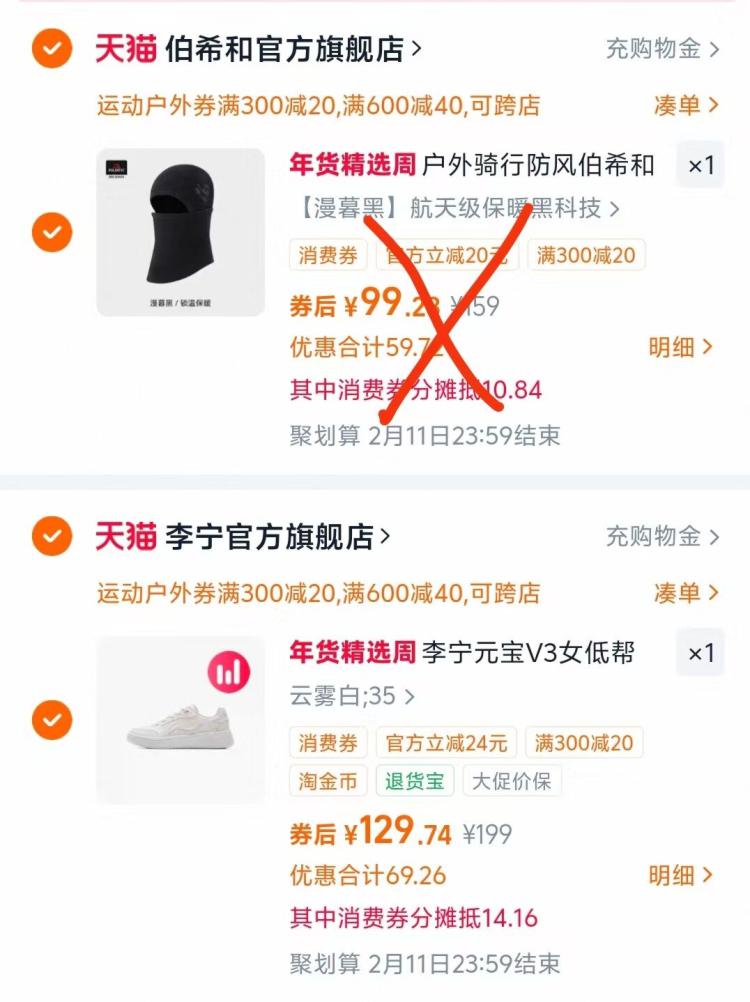Adjust the ×1 quantity of the 李宁 shoes

coord(702,653)
